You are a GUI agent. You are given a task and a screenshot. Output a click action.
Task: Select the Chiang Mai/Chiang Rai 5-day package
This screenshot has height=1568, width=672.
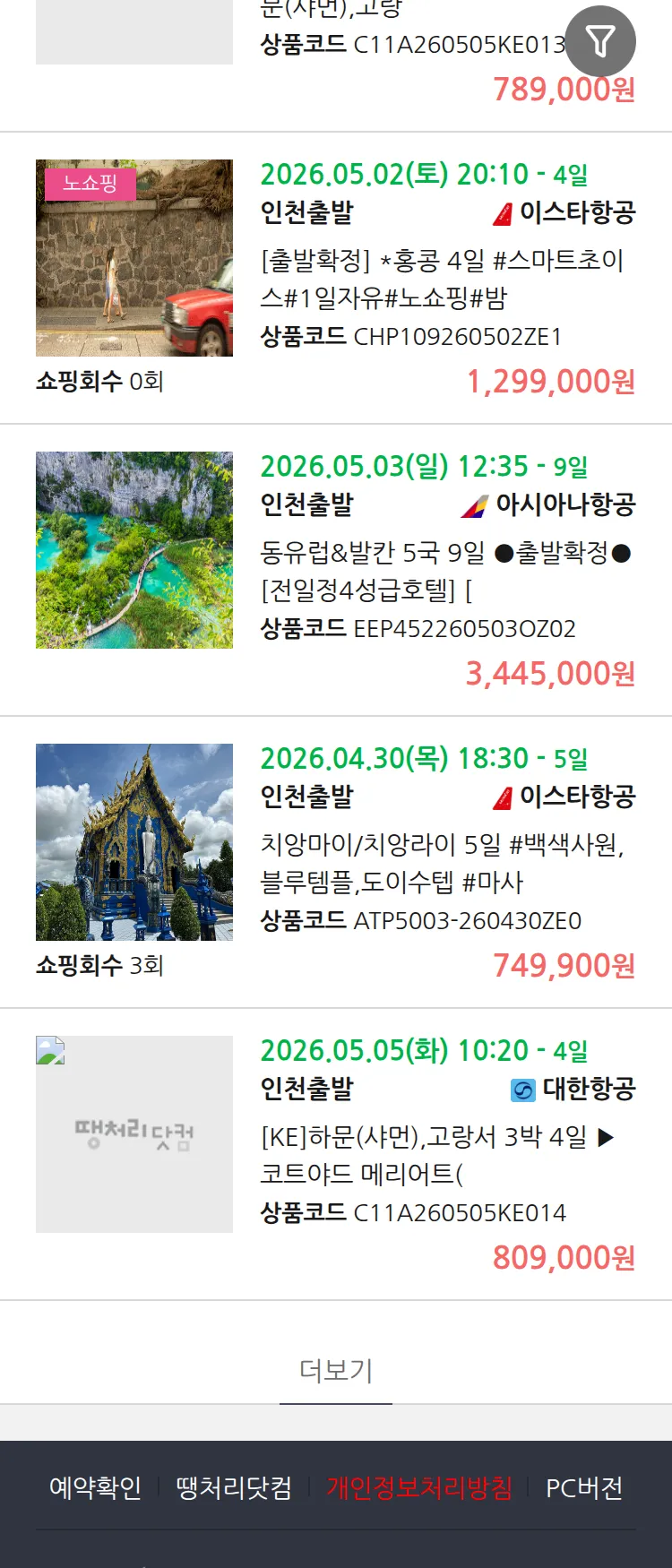[x=441, y=863]
